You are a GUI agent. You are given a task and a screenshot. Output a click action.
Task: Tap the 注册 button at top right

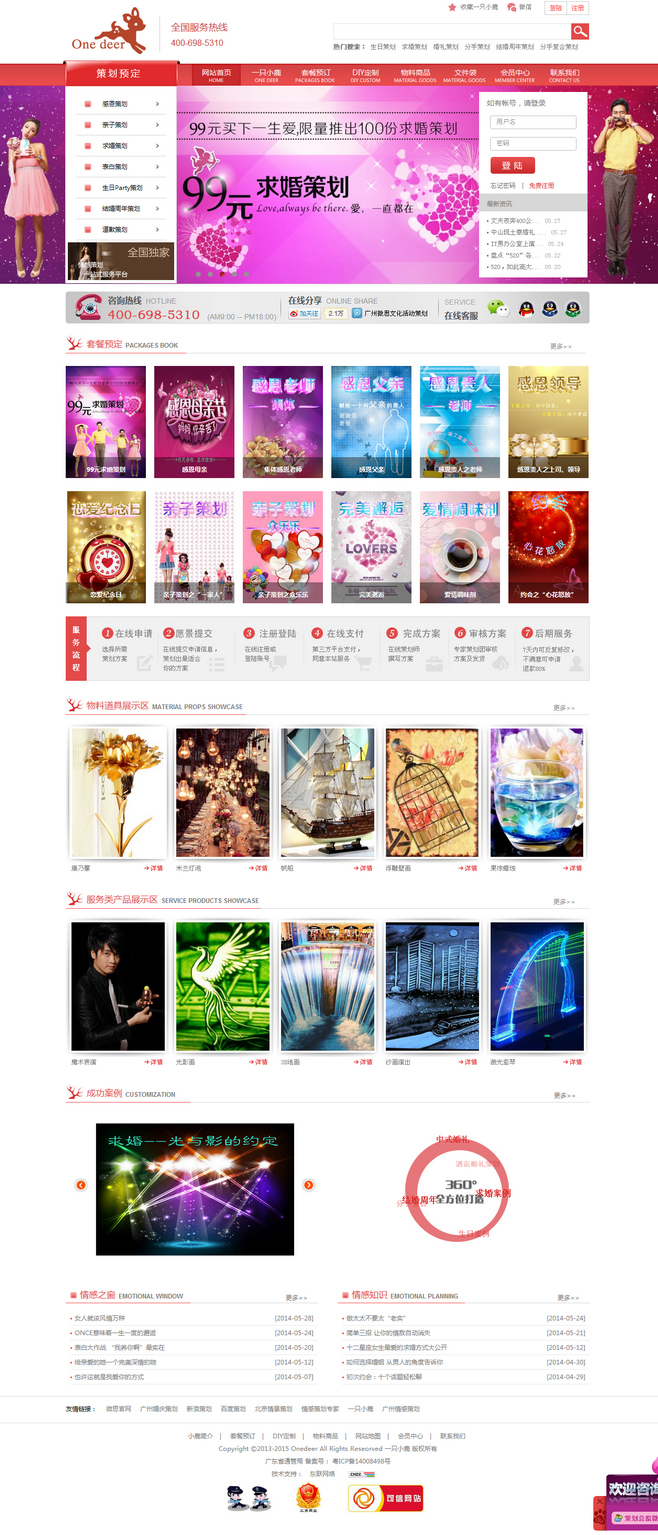tap(577, 8)
